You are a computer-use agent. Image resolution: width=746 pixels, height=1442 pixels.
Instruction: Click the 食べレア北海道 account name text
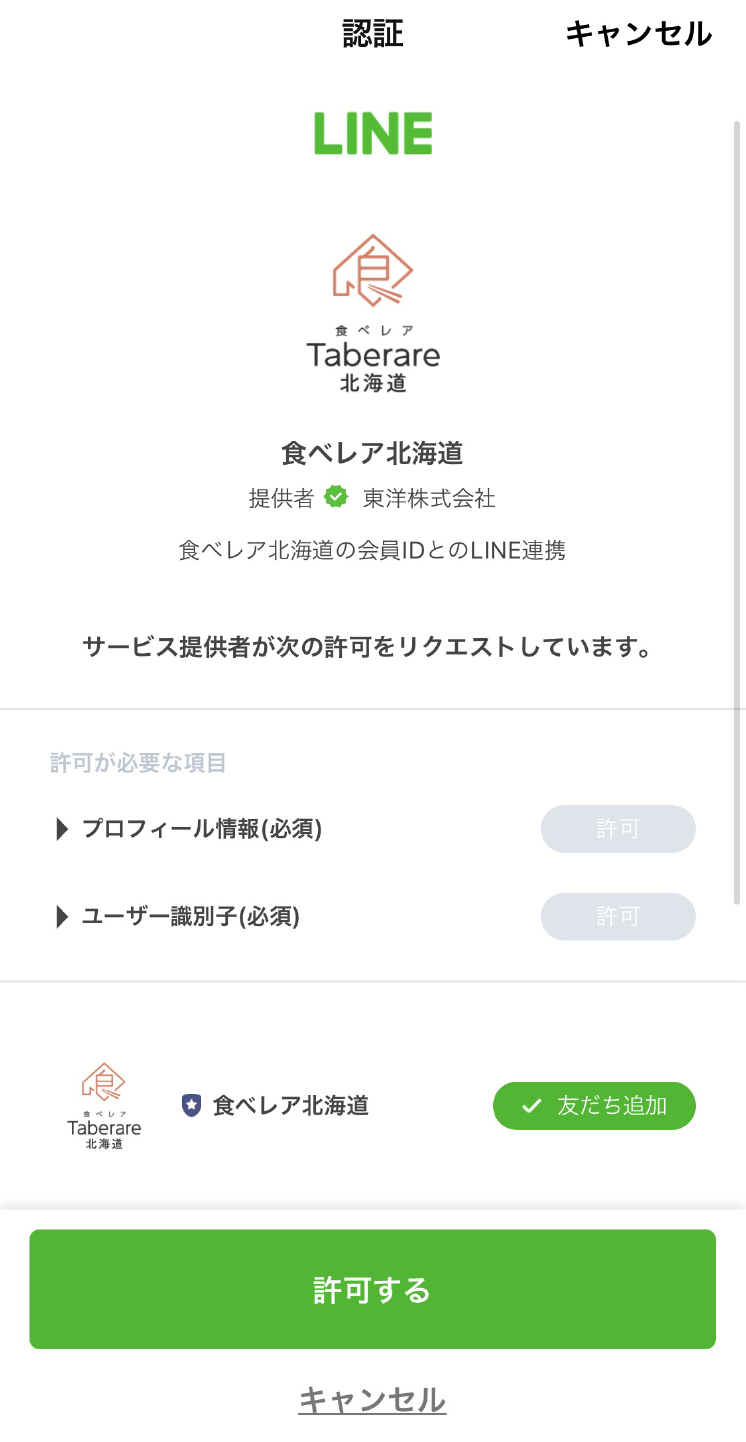tap(290, 1105)
